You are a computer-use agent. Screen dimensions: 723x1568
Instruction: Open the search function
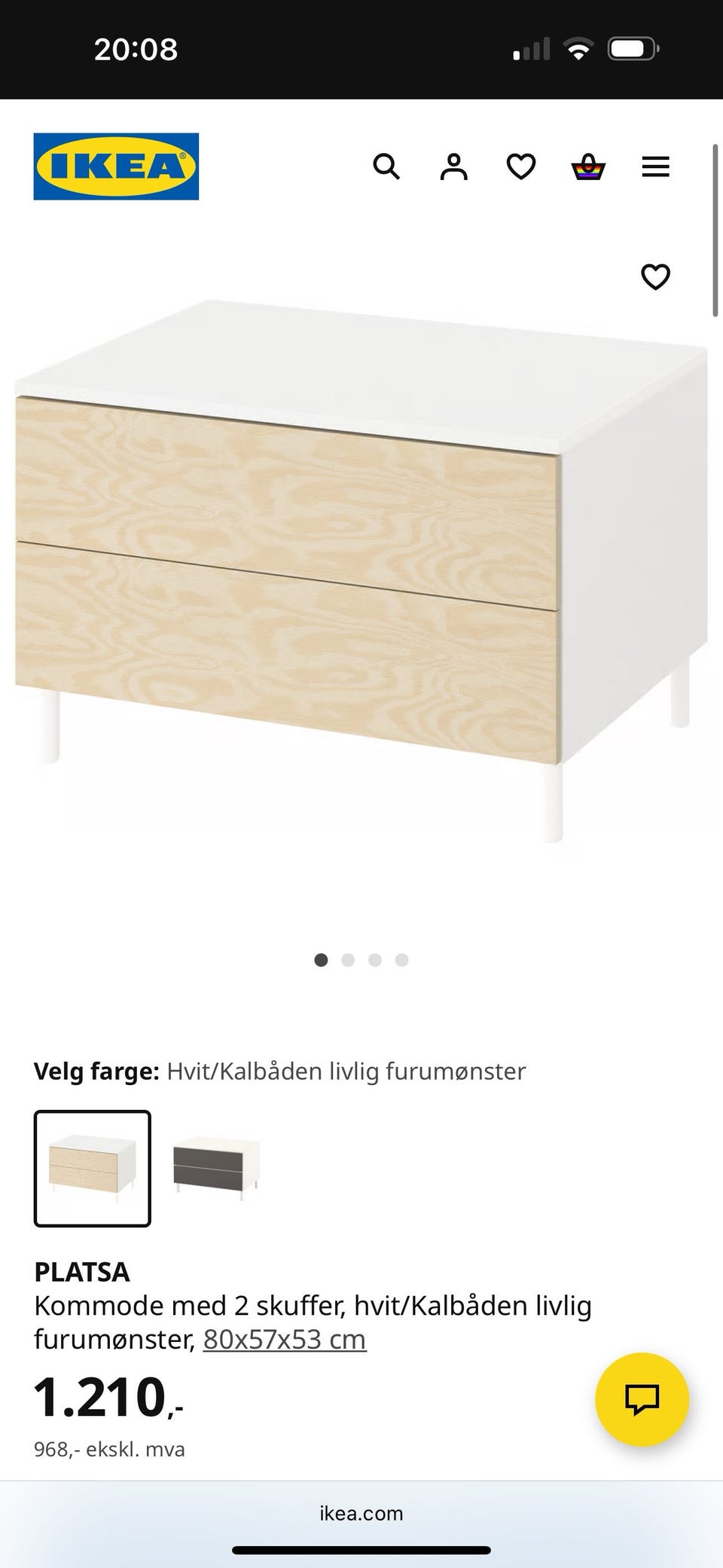pyautogui.click(x=388, y=167)
